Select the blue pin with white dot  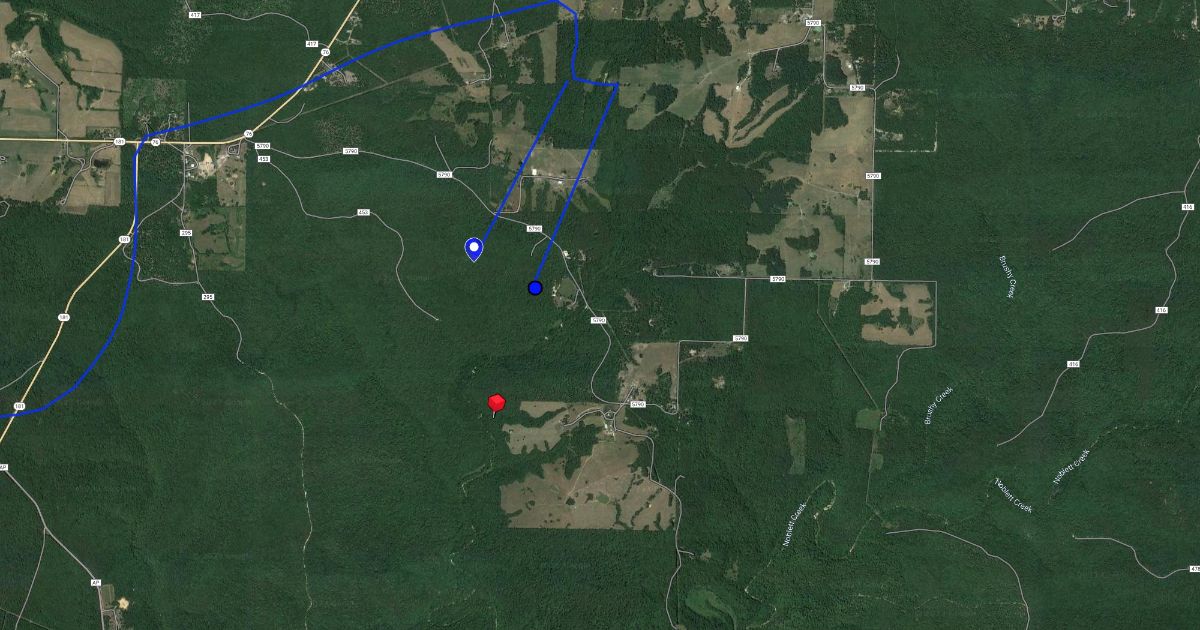click(x=474, y=247)
